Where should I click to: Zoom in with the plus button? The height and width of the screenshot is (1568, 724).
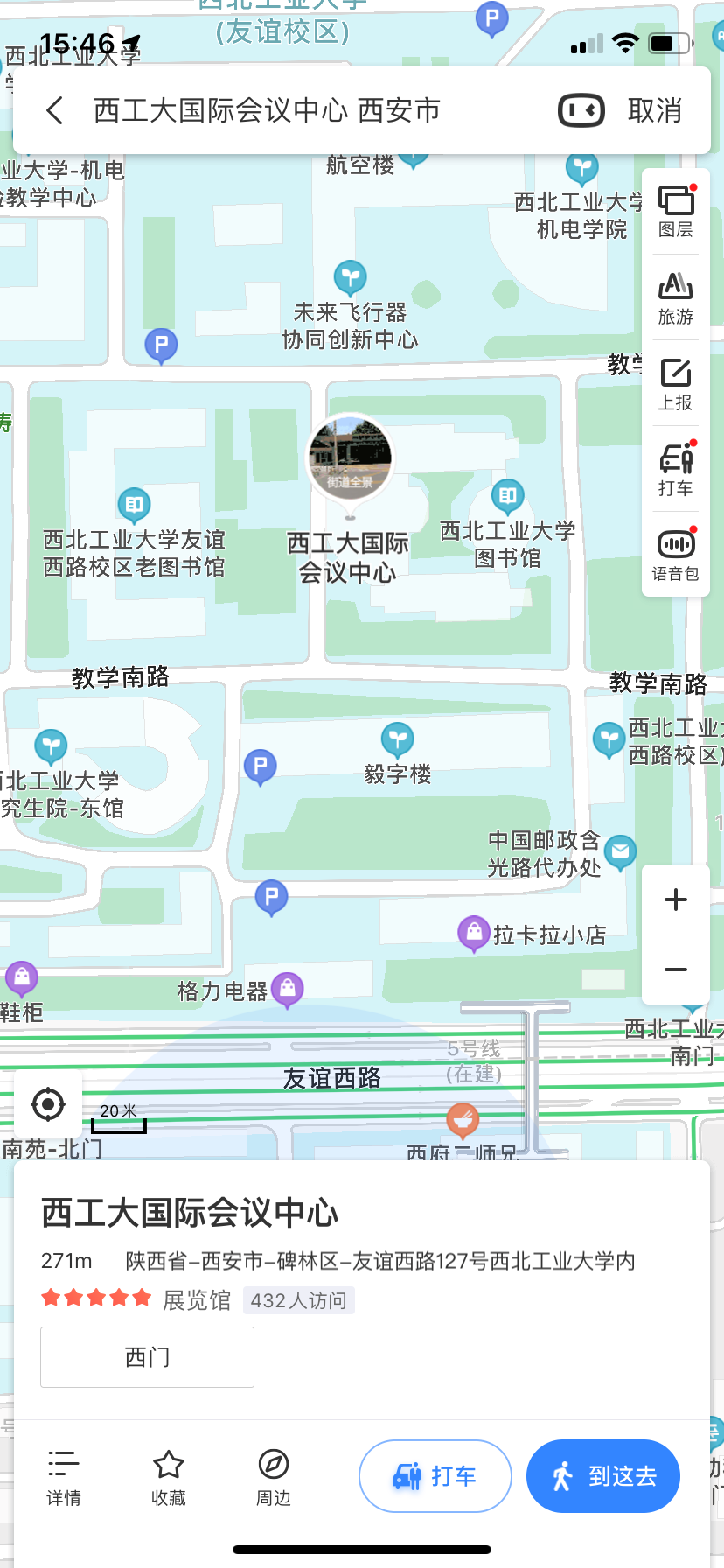[x=676, y=899]
